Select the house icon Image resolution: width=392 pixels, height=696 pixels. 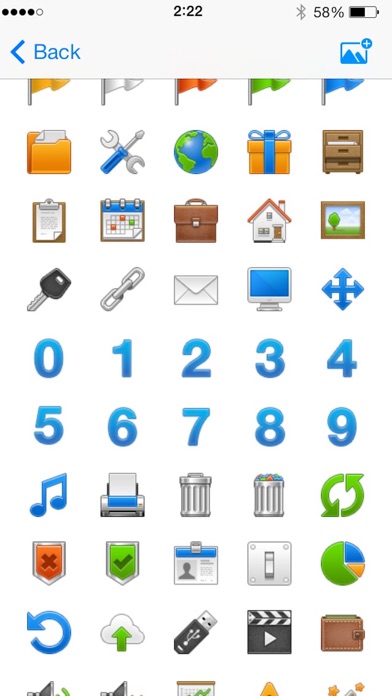(269, 221)
